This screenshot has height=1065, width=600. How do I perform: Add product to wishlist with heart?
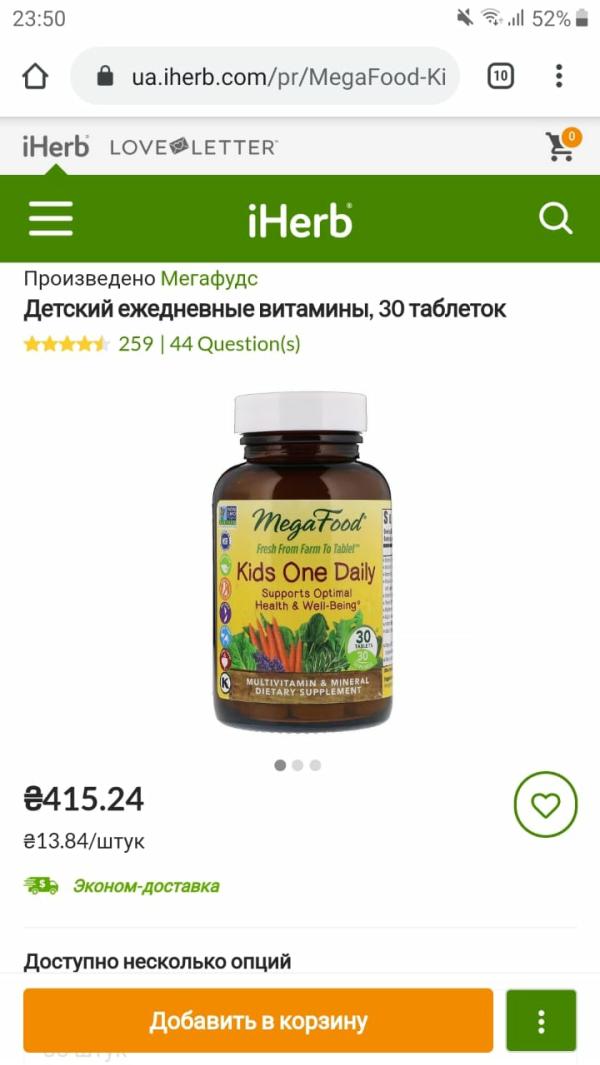coord(545,804)
